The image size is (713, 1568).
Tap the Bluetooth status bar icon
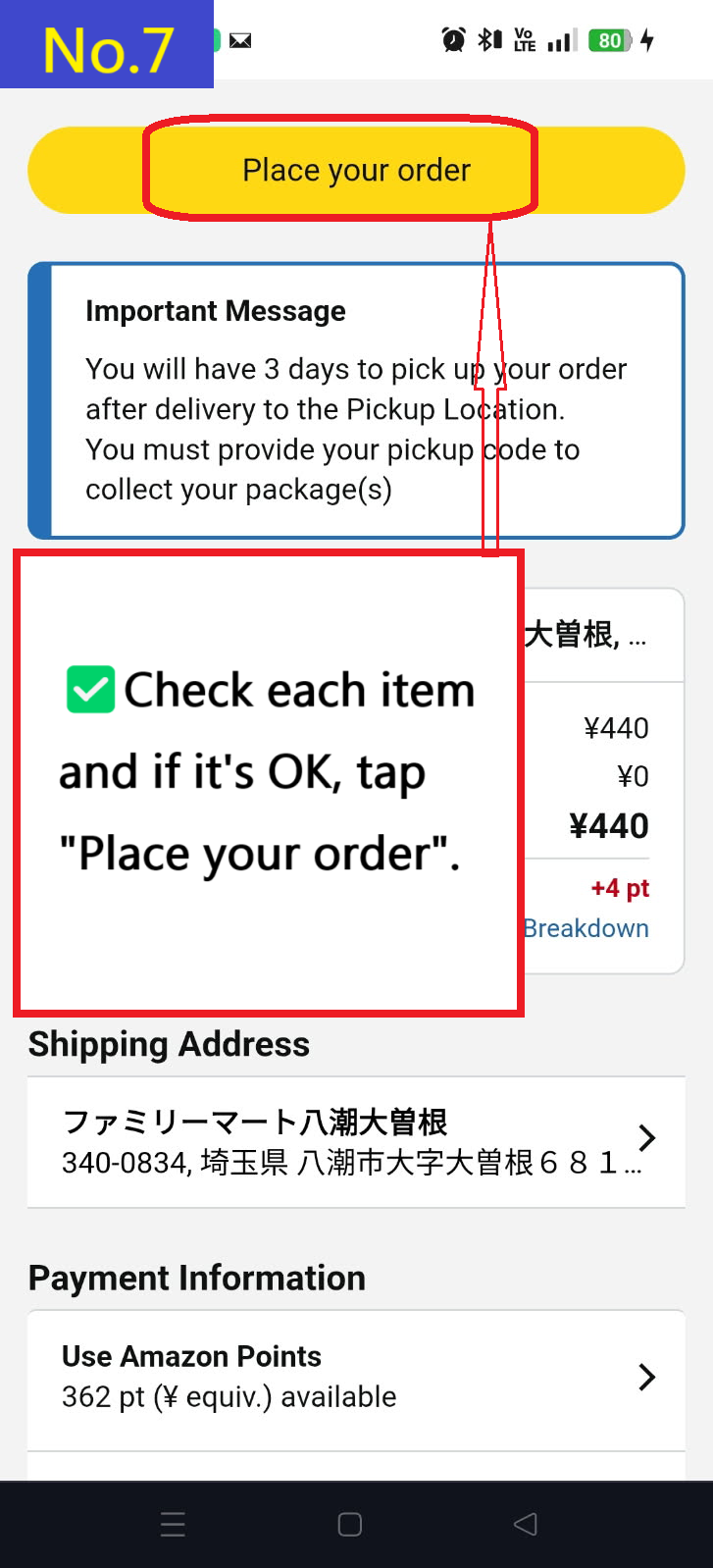pos(487,39)
